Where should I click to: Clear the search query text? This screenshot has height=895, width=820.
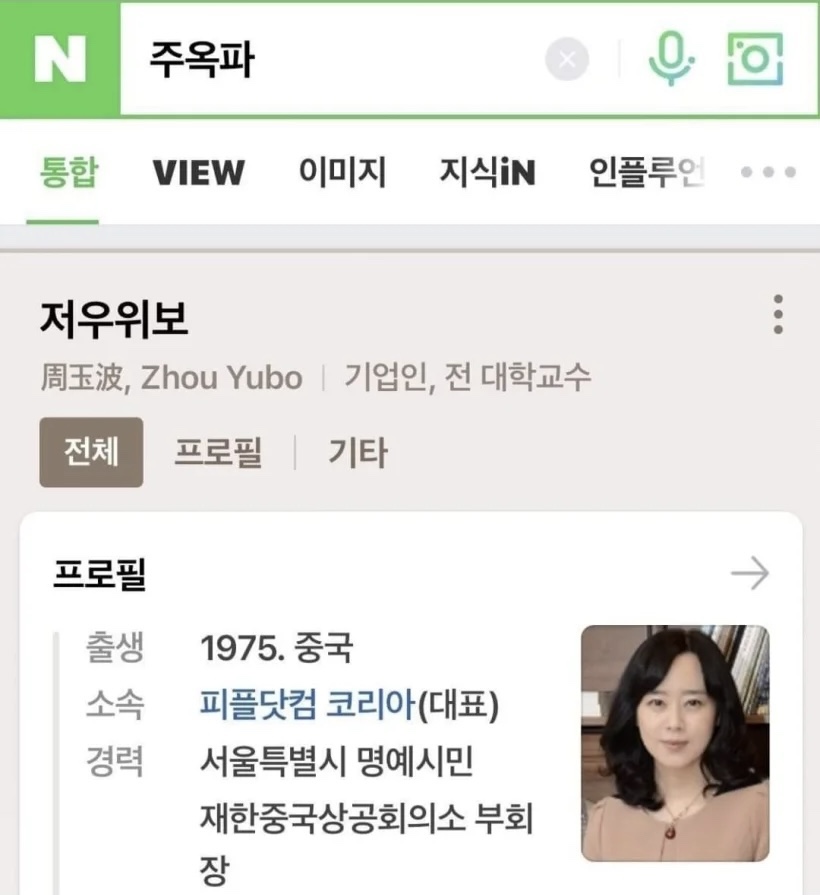[567, 60]
